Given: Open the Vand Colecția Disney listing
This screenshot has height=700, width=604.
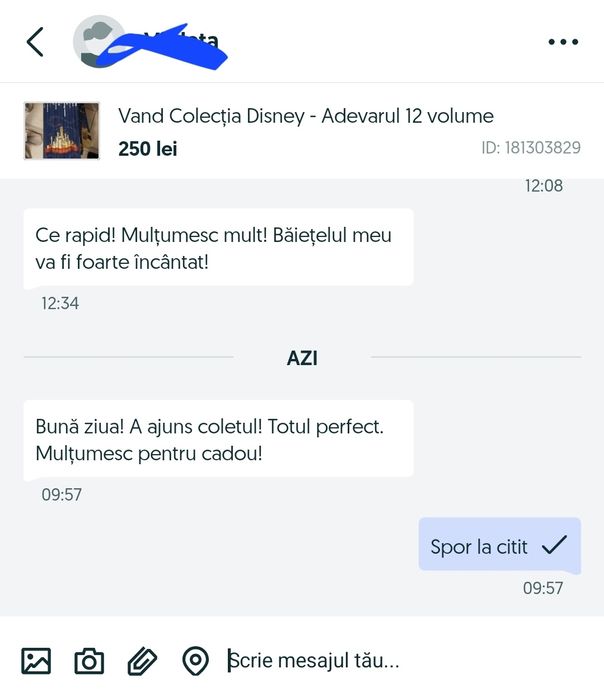Looking at the screenshot, I should point(305,117).
